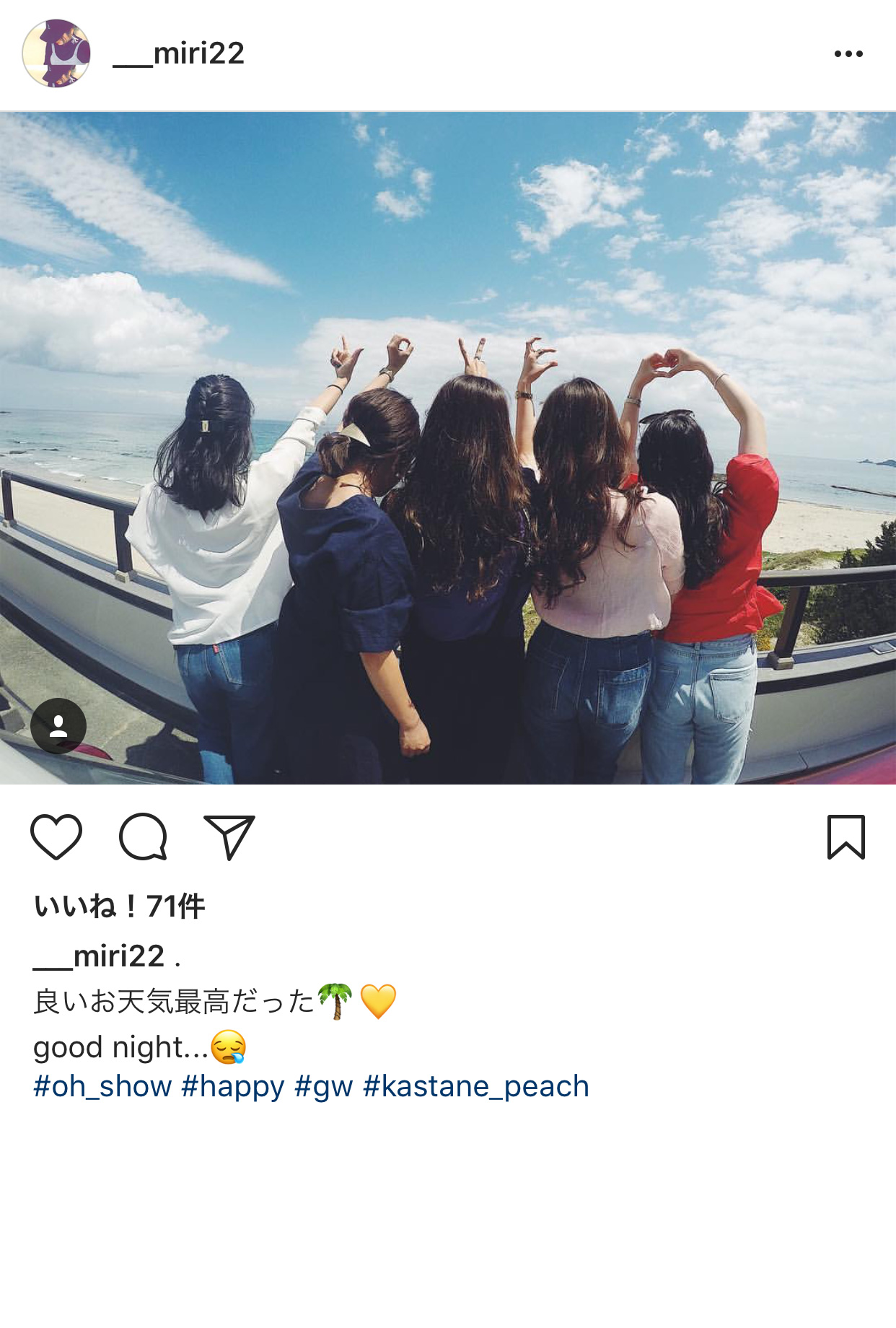Screen dimensions: 896x1328
Task: Open __miri22 username in the caption
Action: [100, 957]
